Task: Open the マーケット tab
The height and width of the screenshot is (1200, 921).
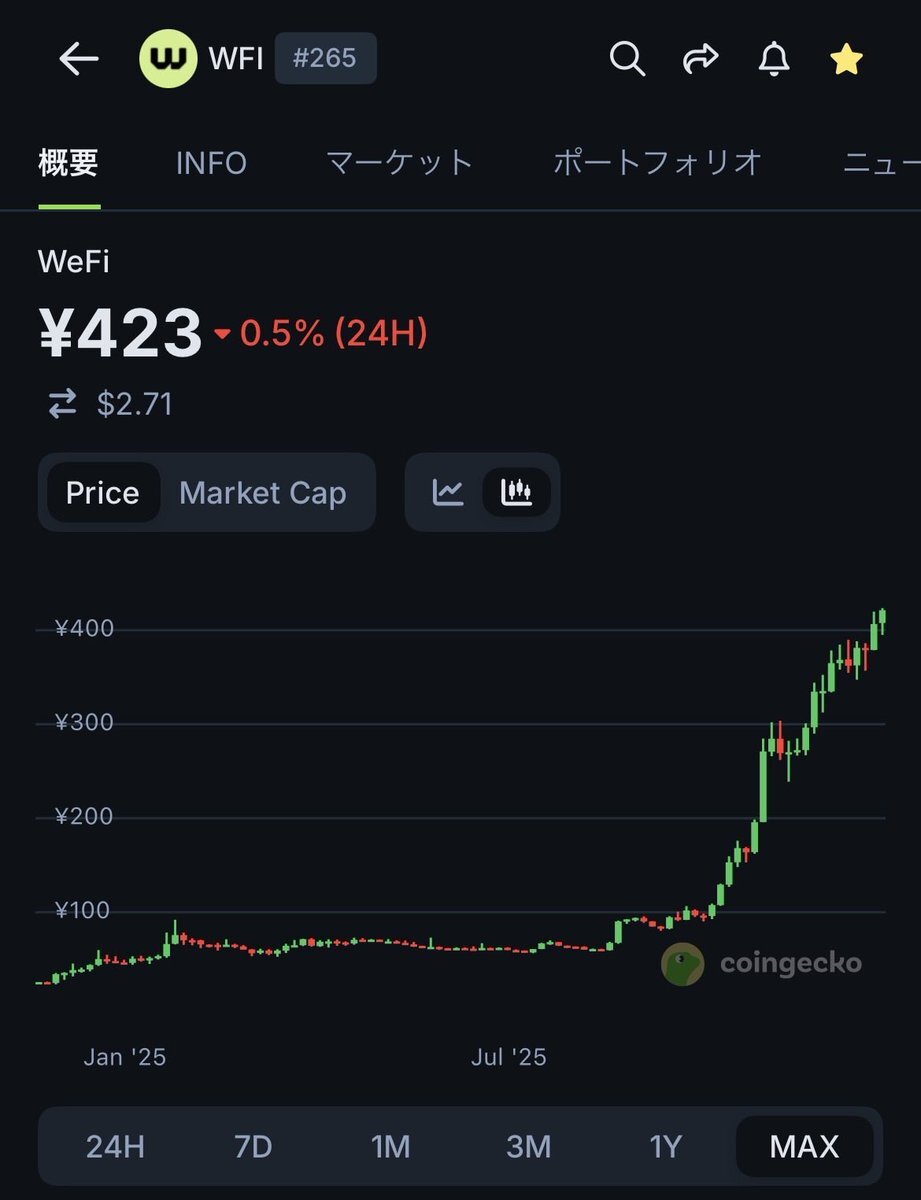Action: pyautogui.click(x=399, y=163)
